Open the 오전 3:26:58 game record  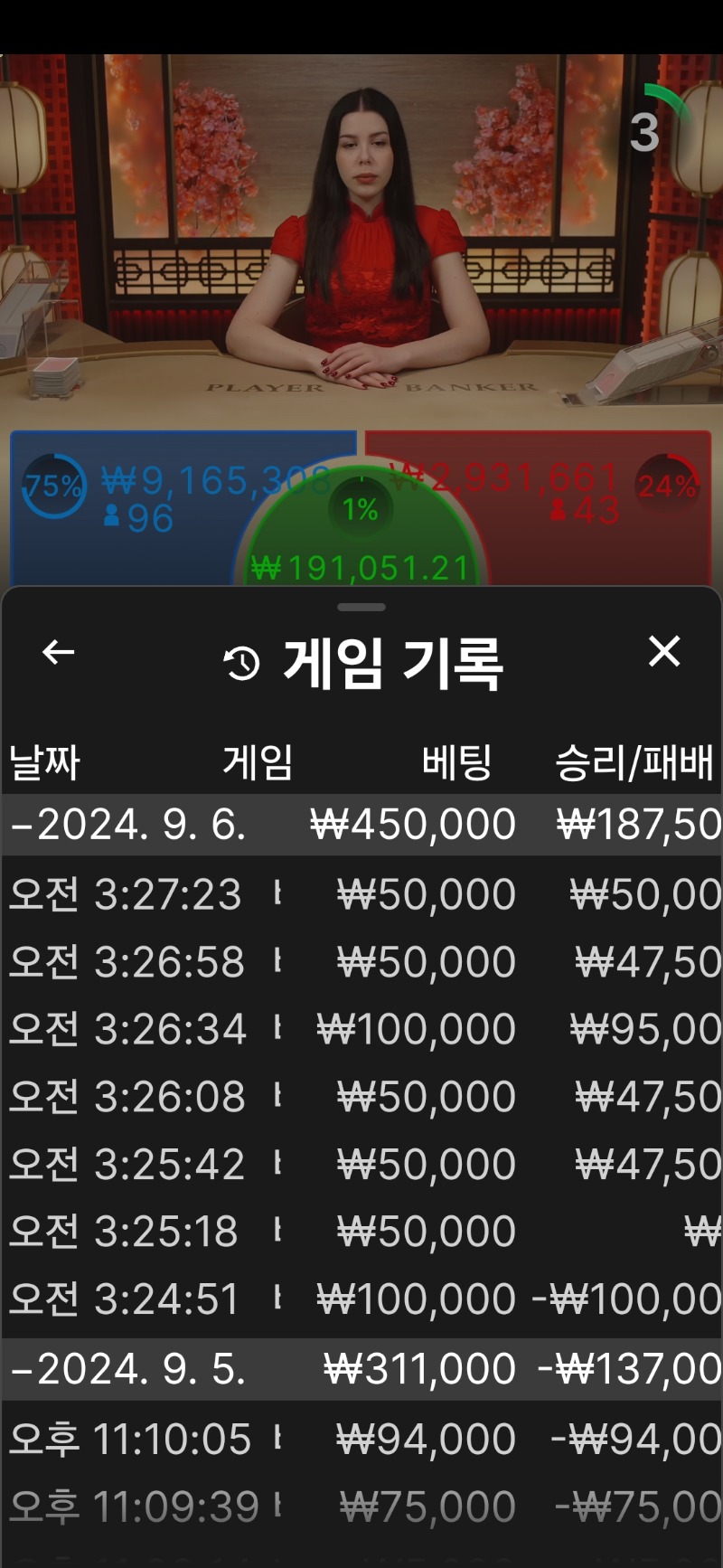tap(361, 962)
